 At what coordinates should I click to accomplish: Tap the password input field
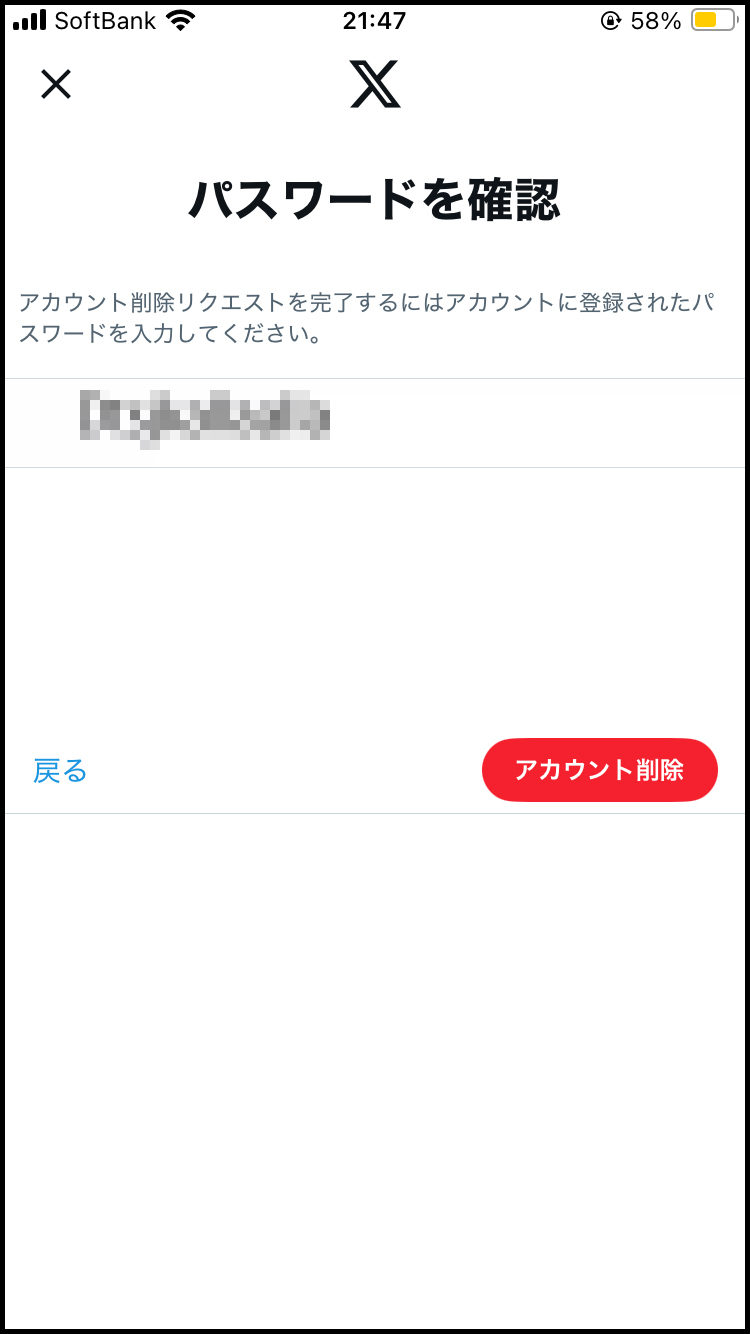tap(375, 422)
